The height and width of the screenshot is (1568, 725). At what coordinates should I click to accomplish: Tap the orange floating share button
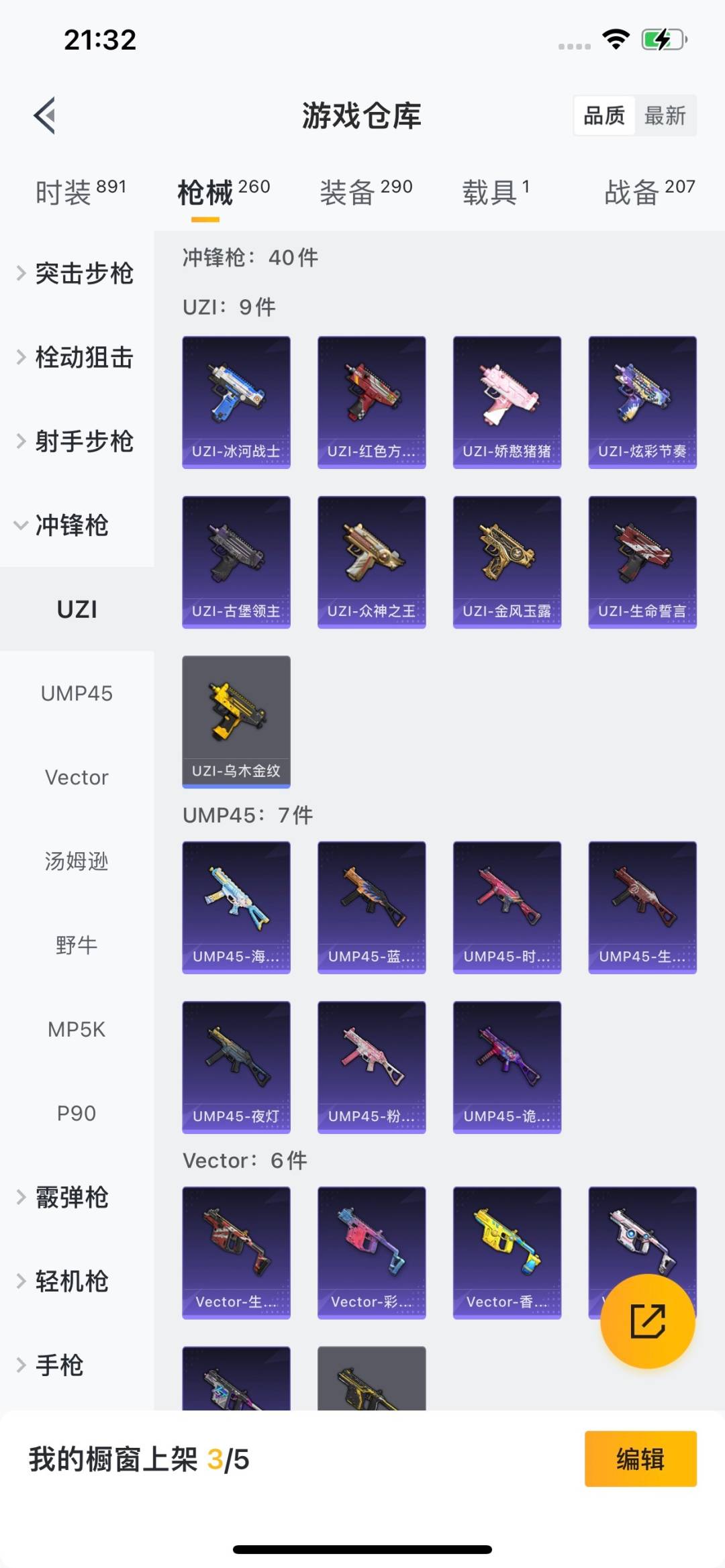pyautogui.click(x=647, y=1321)
